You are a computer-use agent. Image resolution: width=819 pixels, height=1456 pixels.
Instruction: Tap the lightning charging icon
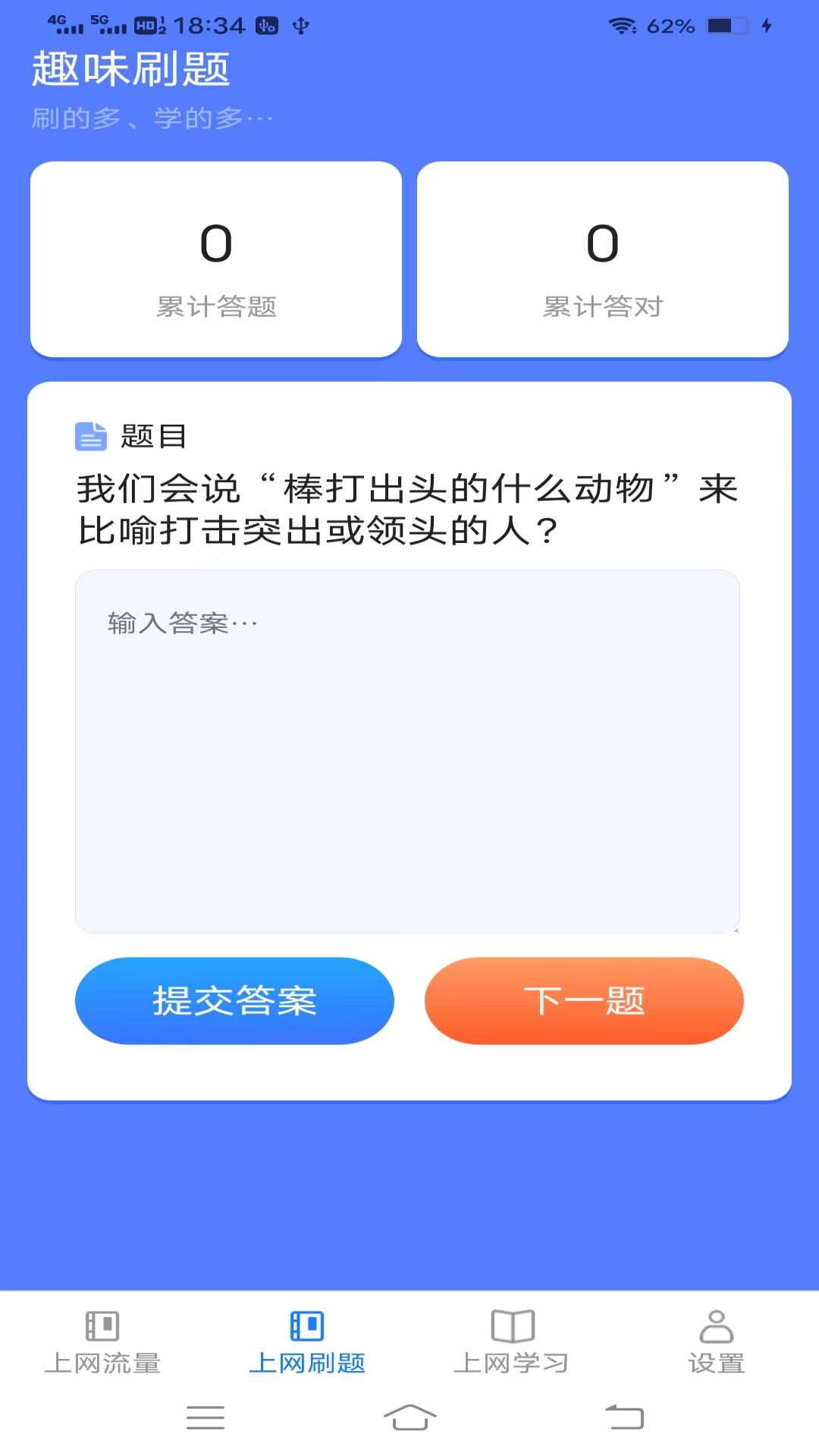767,25
